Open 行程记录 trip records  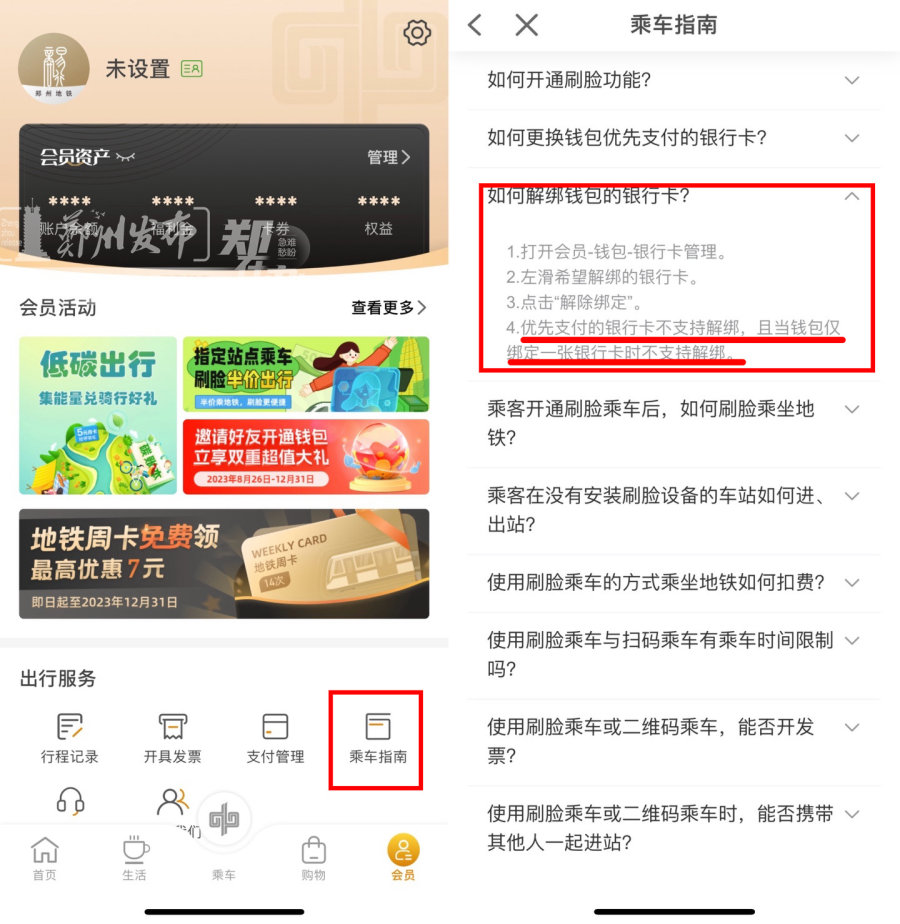tap(70, 738)
